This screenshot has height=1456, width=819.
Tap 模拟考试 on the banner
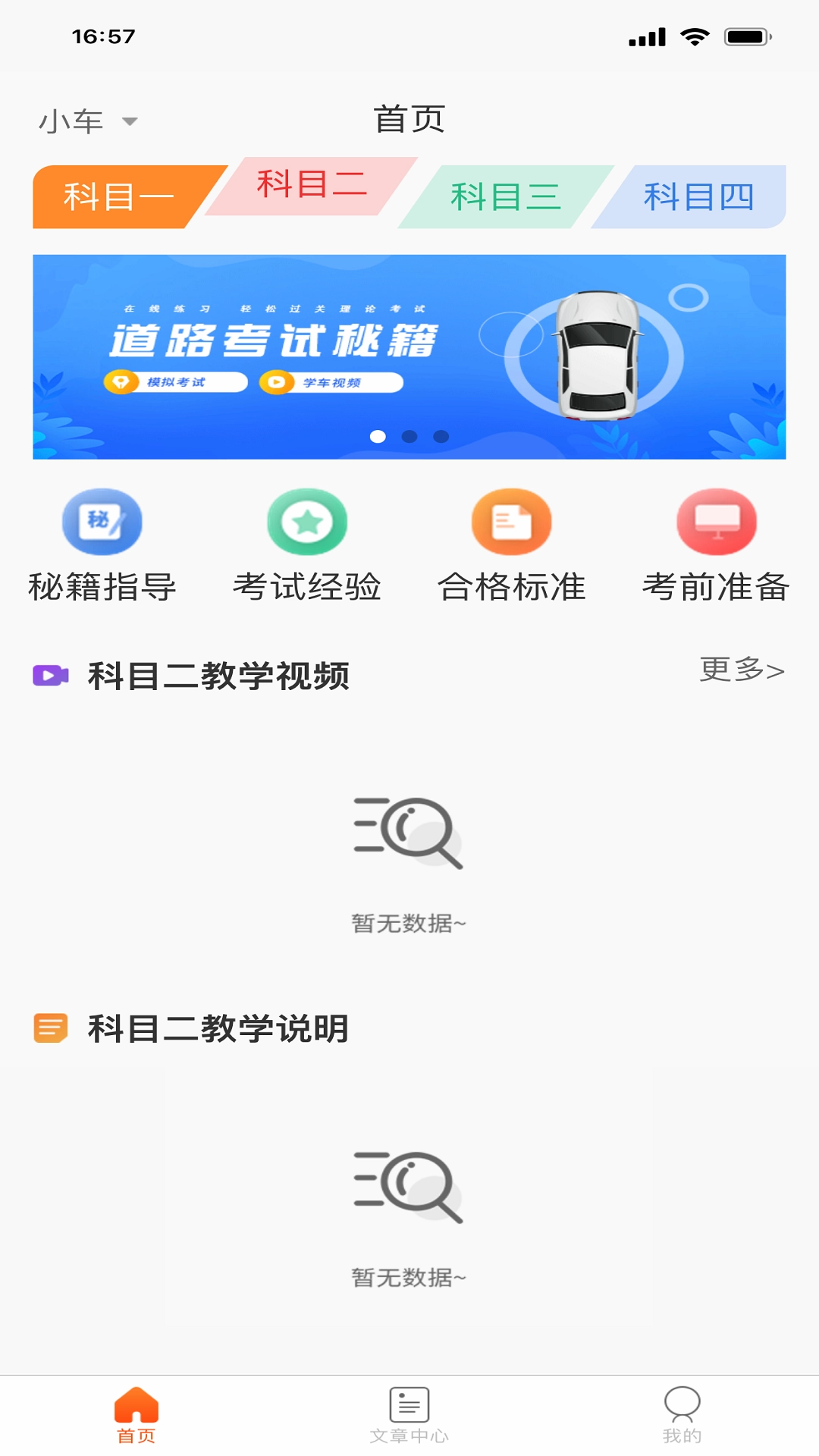[x=176, y=382]
